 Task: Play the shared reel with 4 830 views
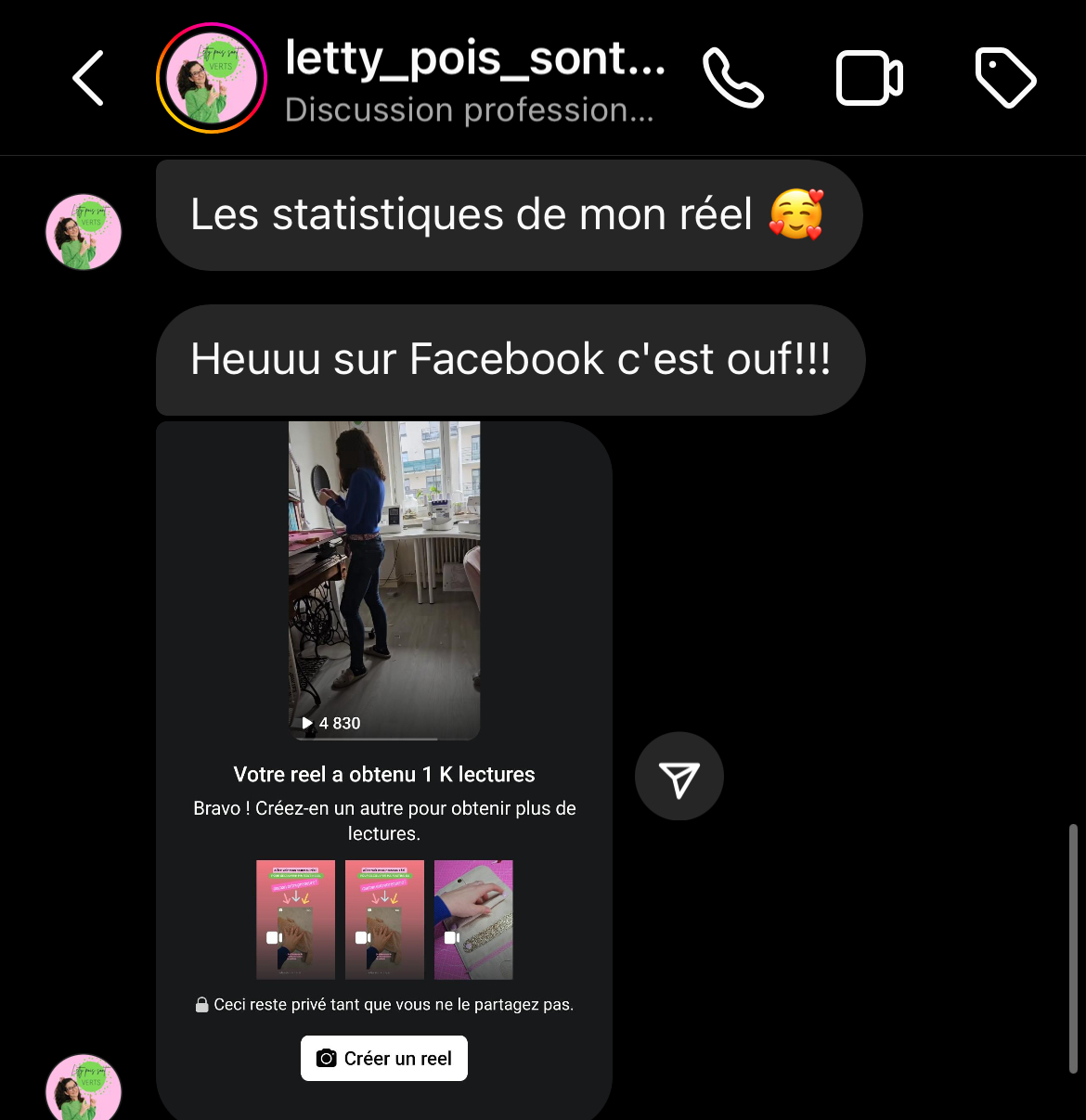[x=384, y=580]
